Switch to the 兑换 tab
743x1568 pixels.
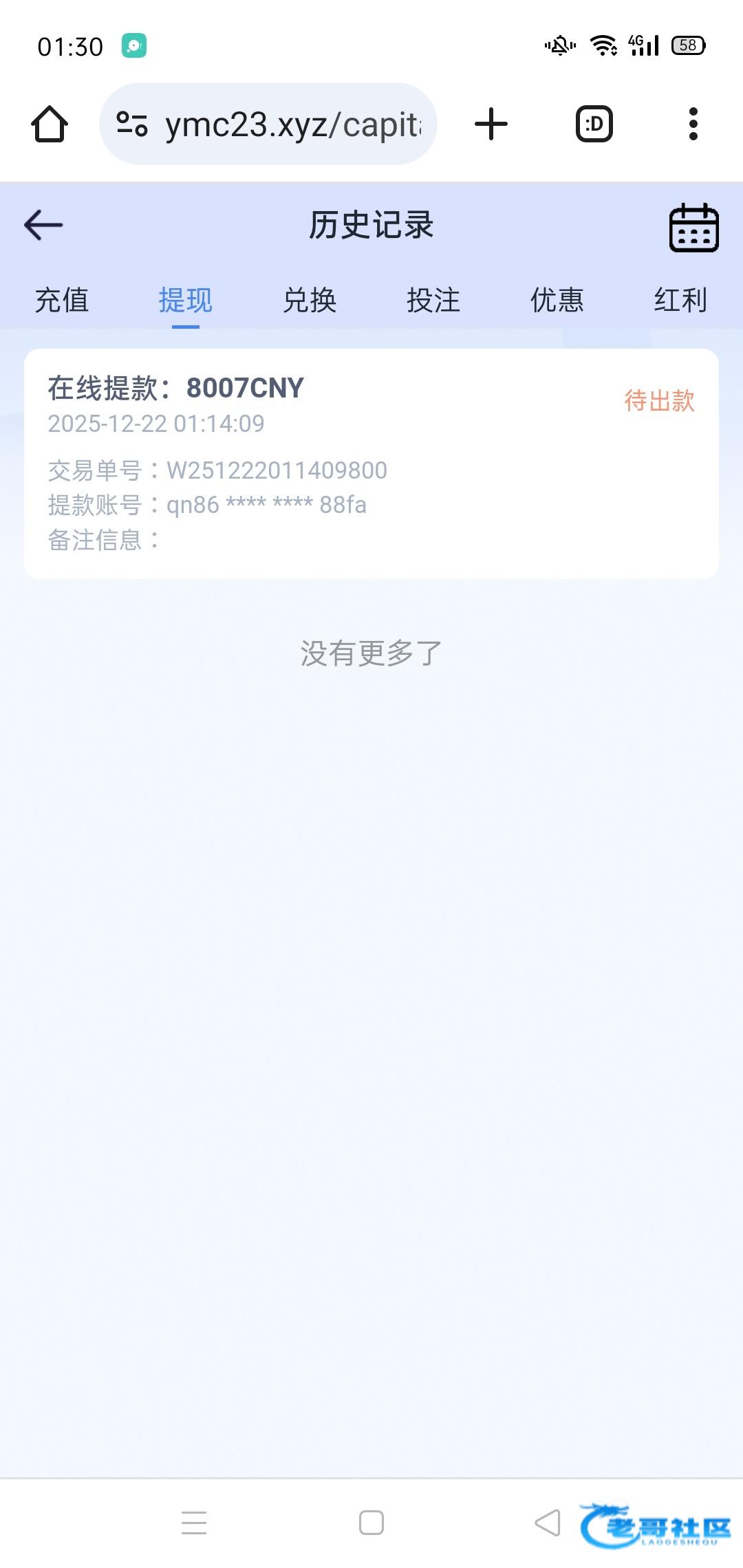(x=310, y=301)
